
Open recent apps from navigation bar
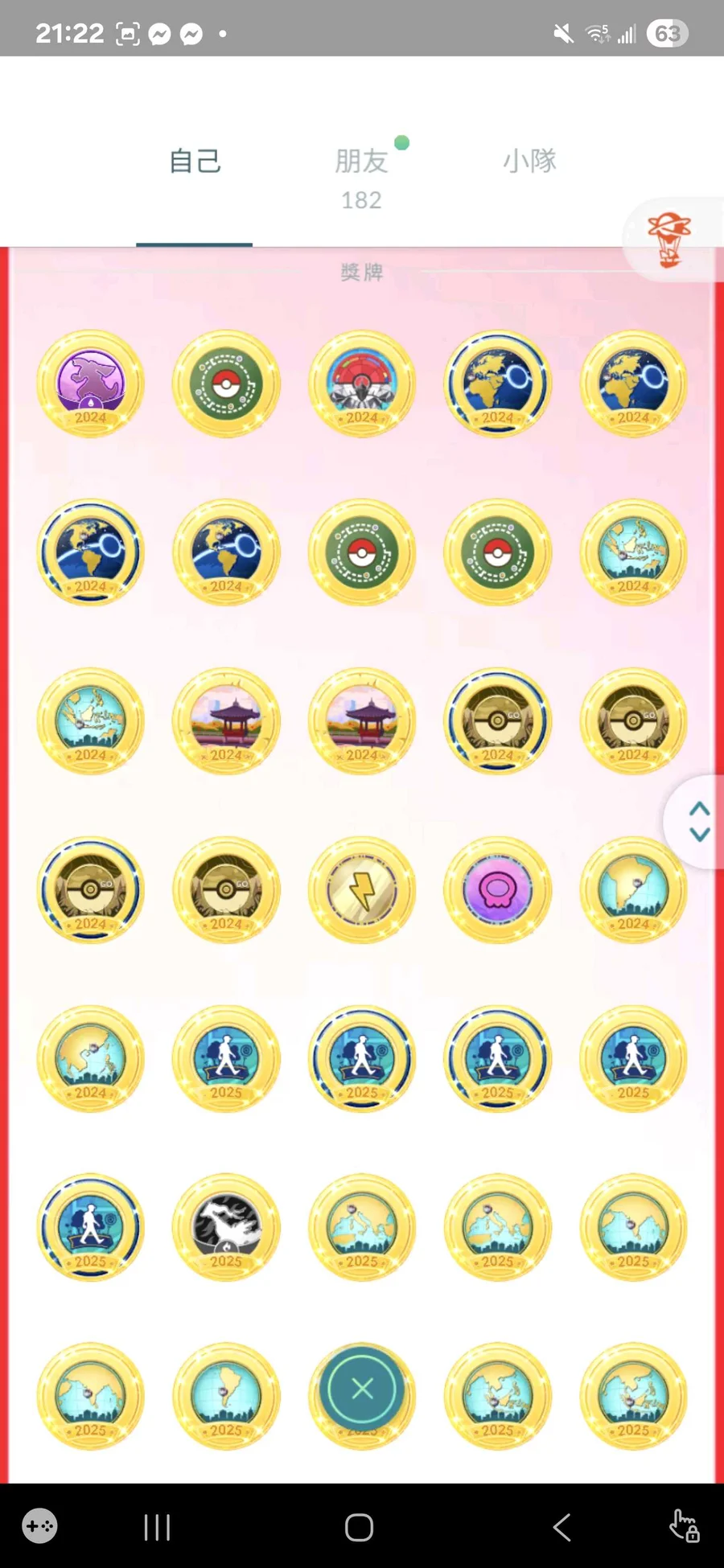[x=157, y=1526]
